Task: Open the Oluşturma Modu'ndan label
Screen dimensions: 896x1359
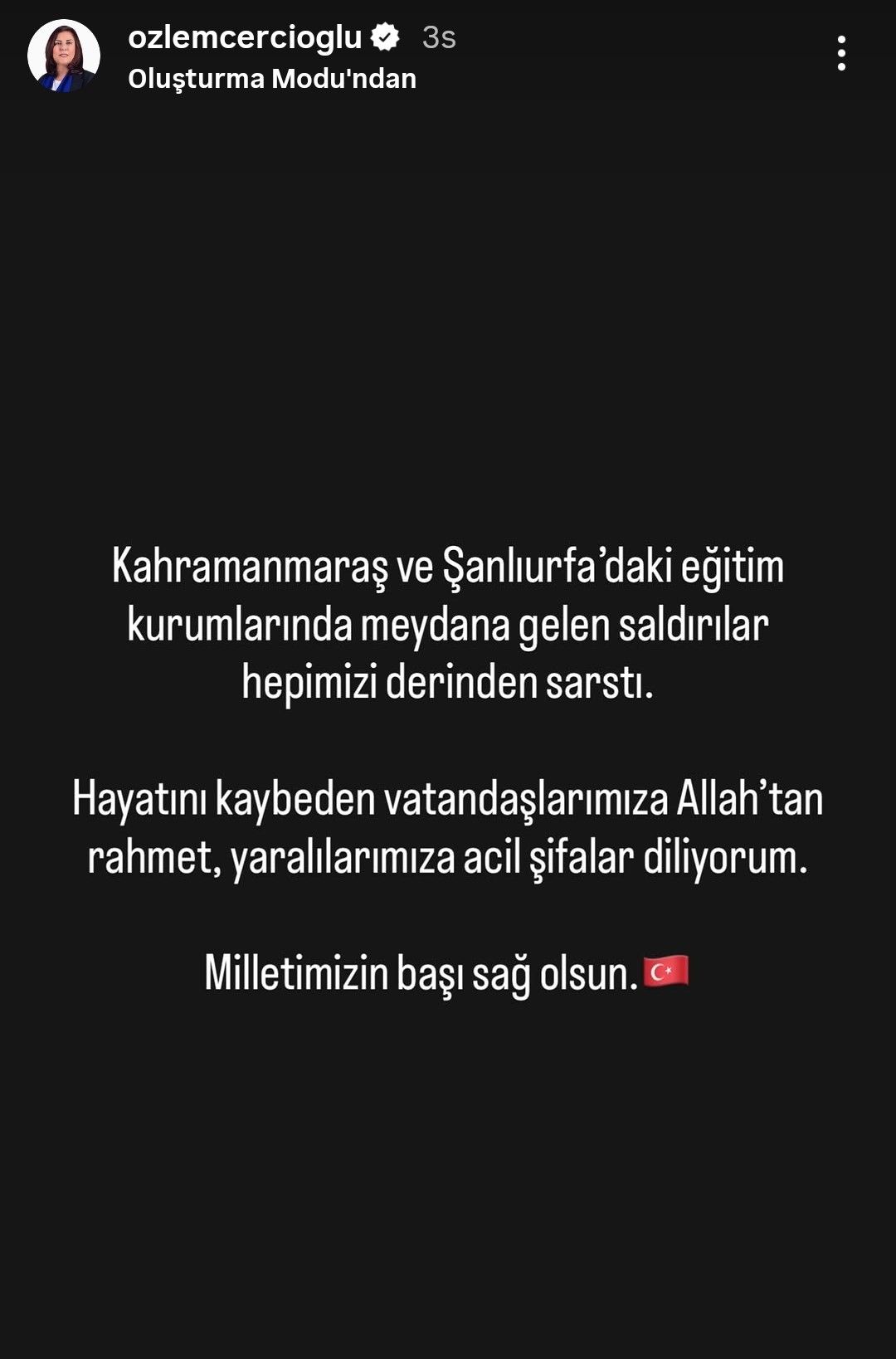Action: pos(272,79)
